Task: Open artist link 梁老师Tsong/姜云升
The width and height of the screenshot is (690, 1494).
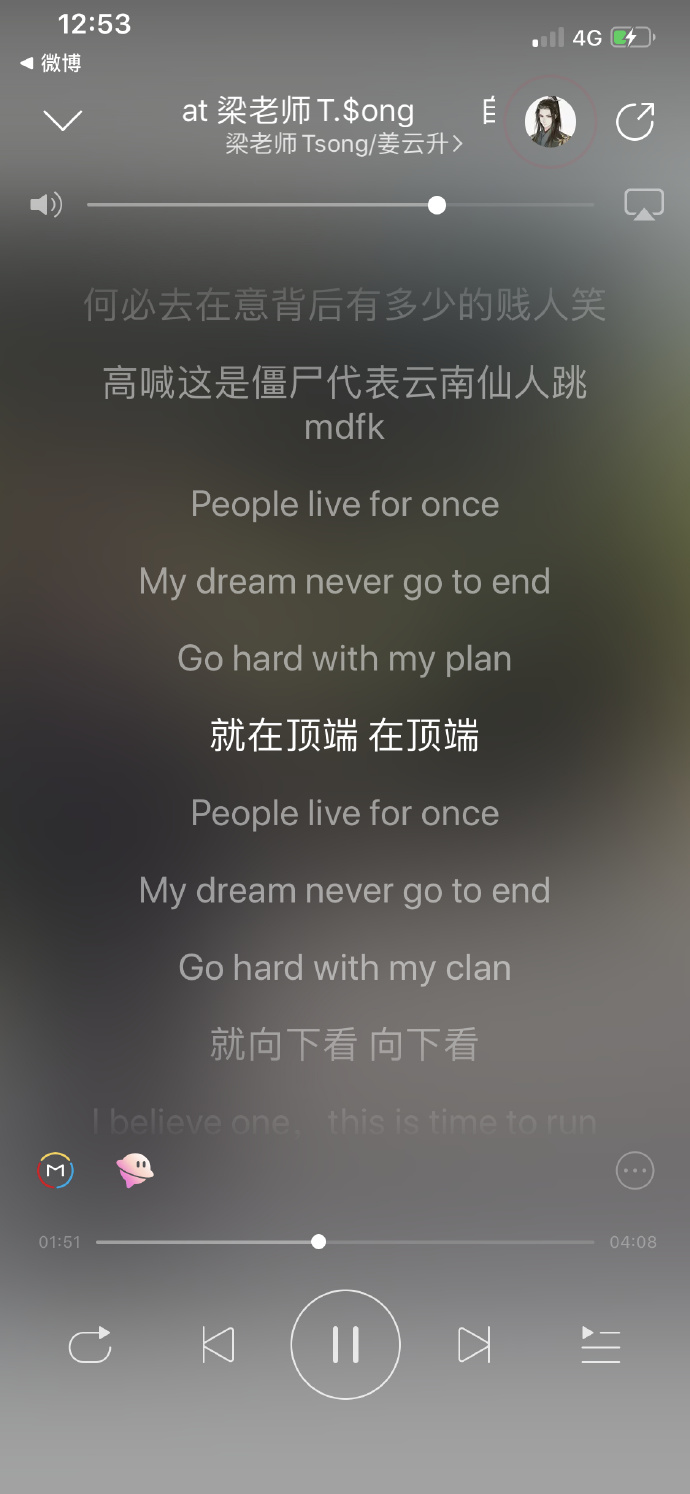Action: coord(343,144)
